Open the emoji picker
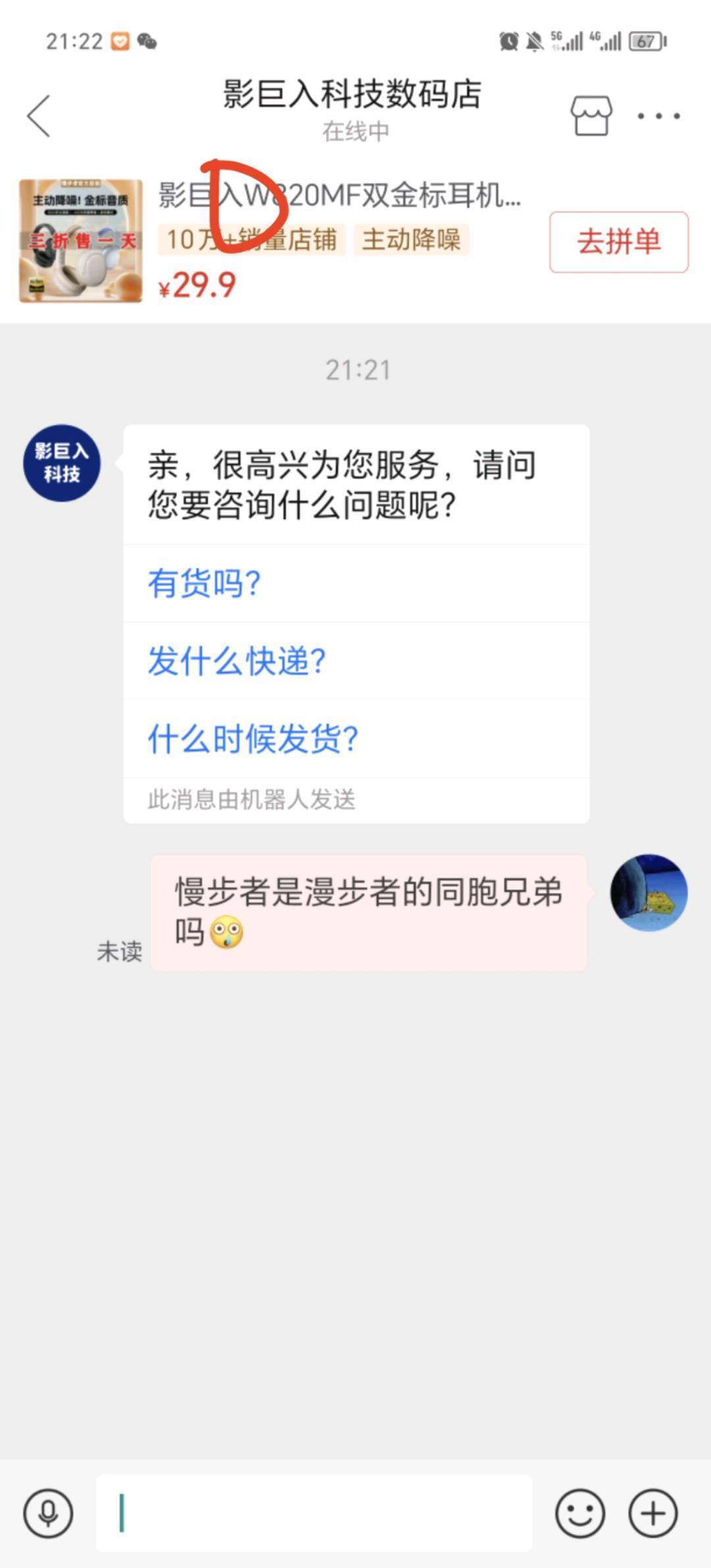This screenshot has height=1568, width=711. [x=579, y=1513]
